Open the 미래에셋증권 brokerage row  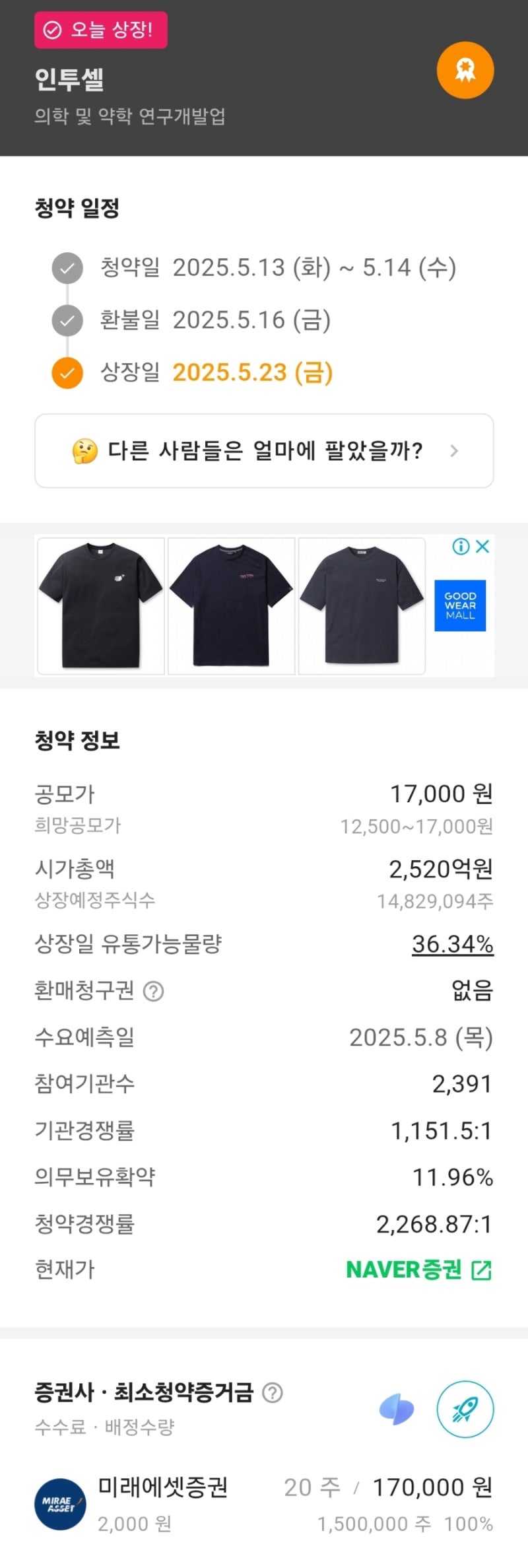(264, 1504)
